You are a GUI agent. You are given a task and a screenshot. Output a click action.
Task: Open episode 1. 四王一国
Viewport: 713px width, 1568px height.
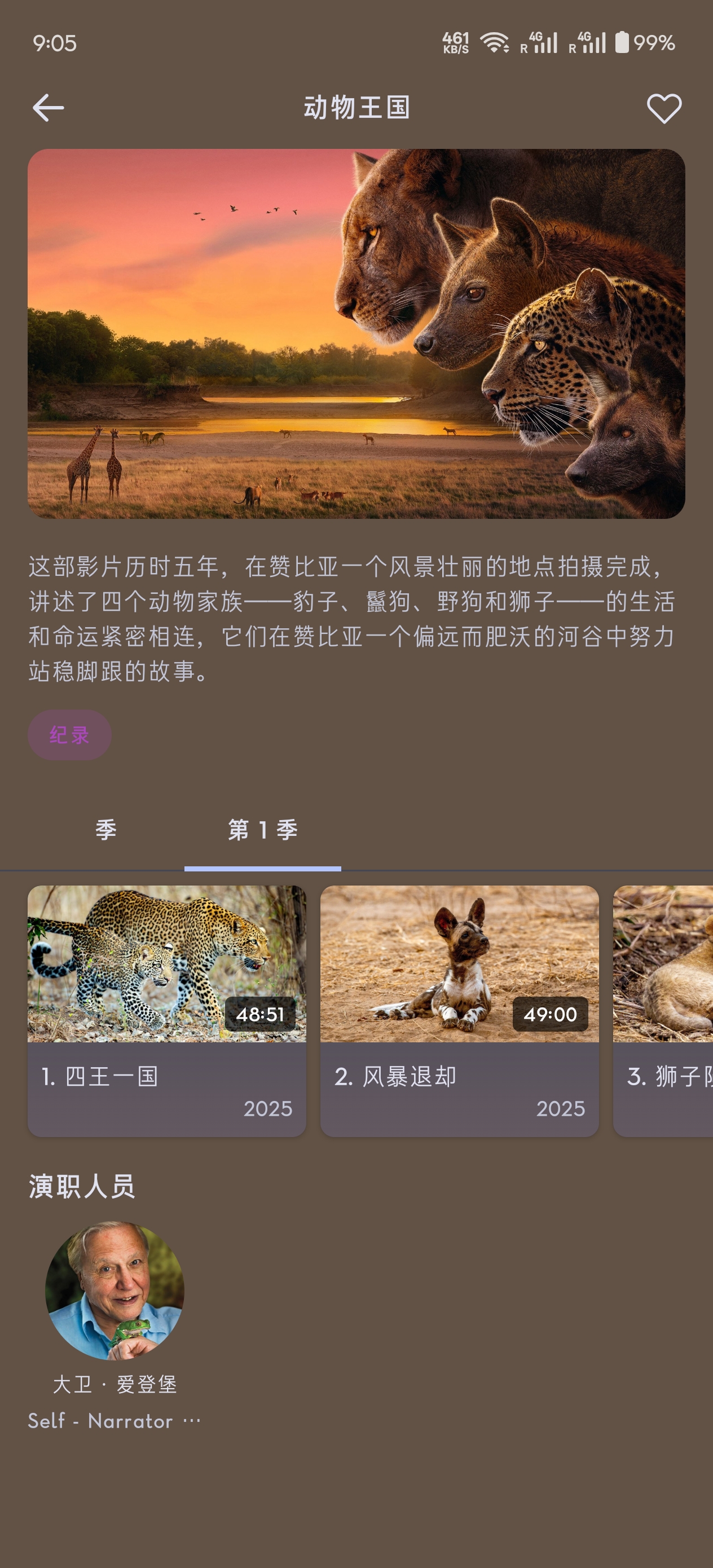pyautogui.click(x=167, y=1010)
